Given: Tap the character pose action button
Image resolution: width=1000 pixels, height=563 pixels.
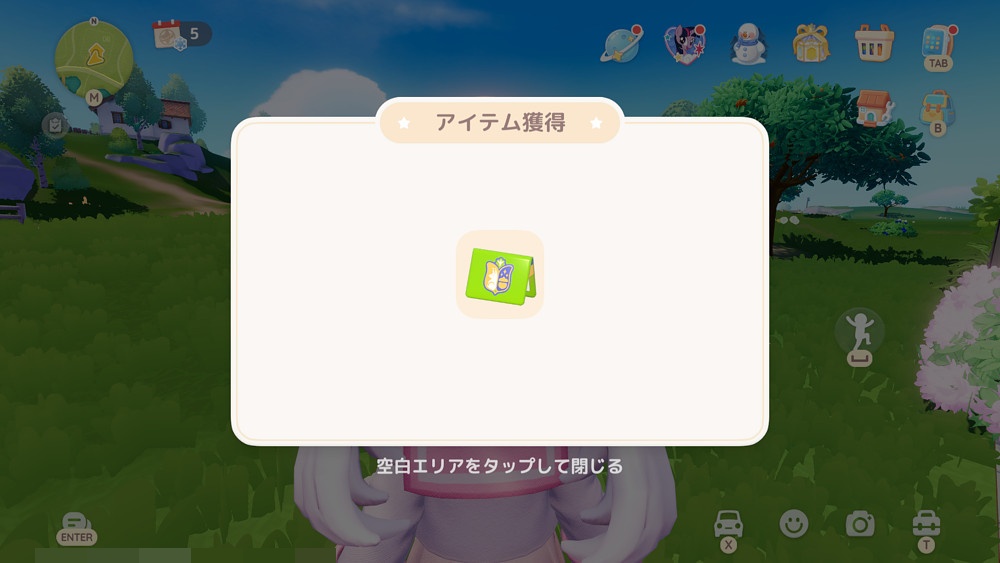Looking at the screenshot, I should pos(860,332).
